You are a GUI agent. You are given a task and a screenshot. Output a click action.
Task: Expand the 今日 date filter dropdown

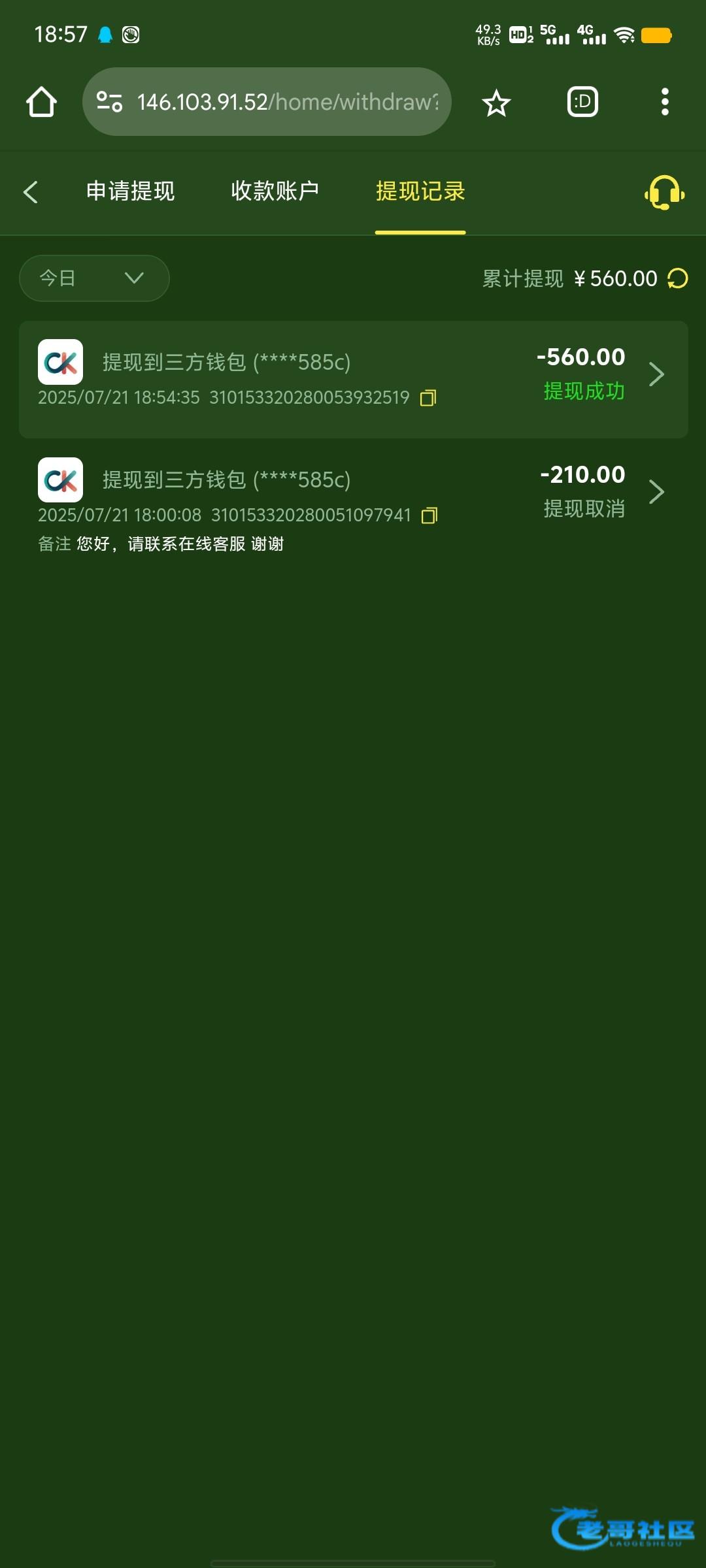[x=94, y=278]
